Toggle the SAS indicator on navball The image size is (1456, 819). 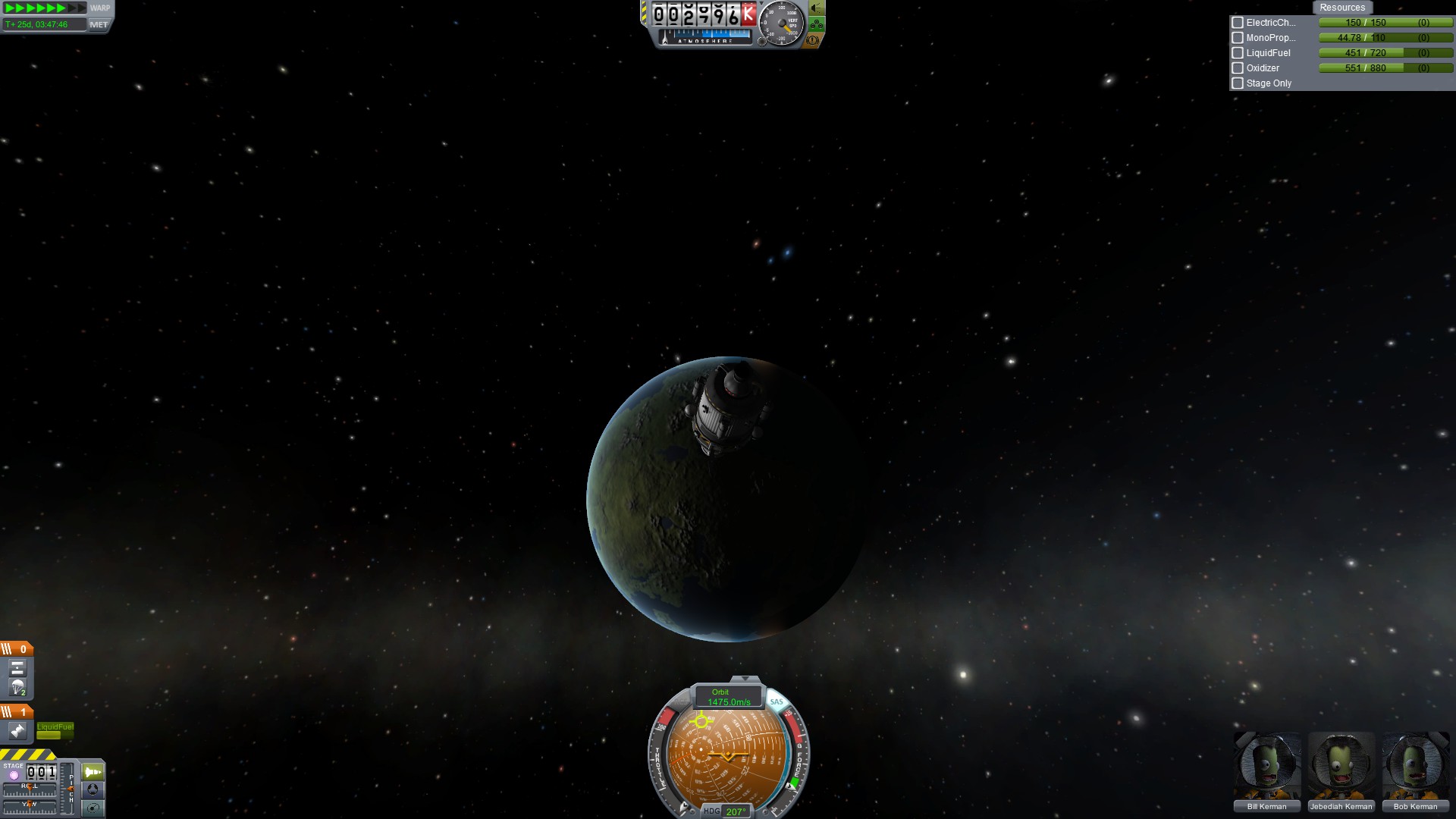click(776, 702)
